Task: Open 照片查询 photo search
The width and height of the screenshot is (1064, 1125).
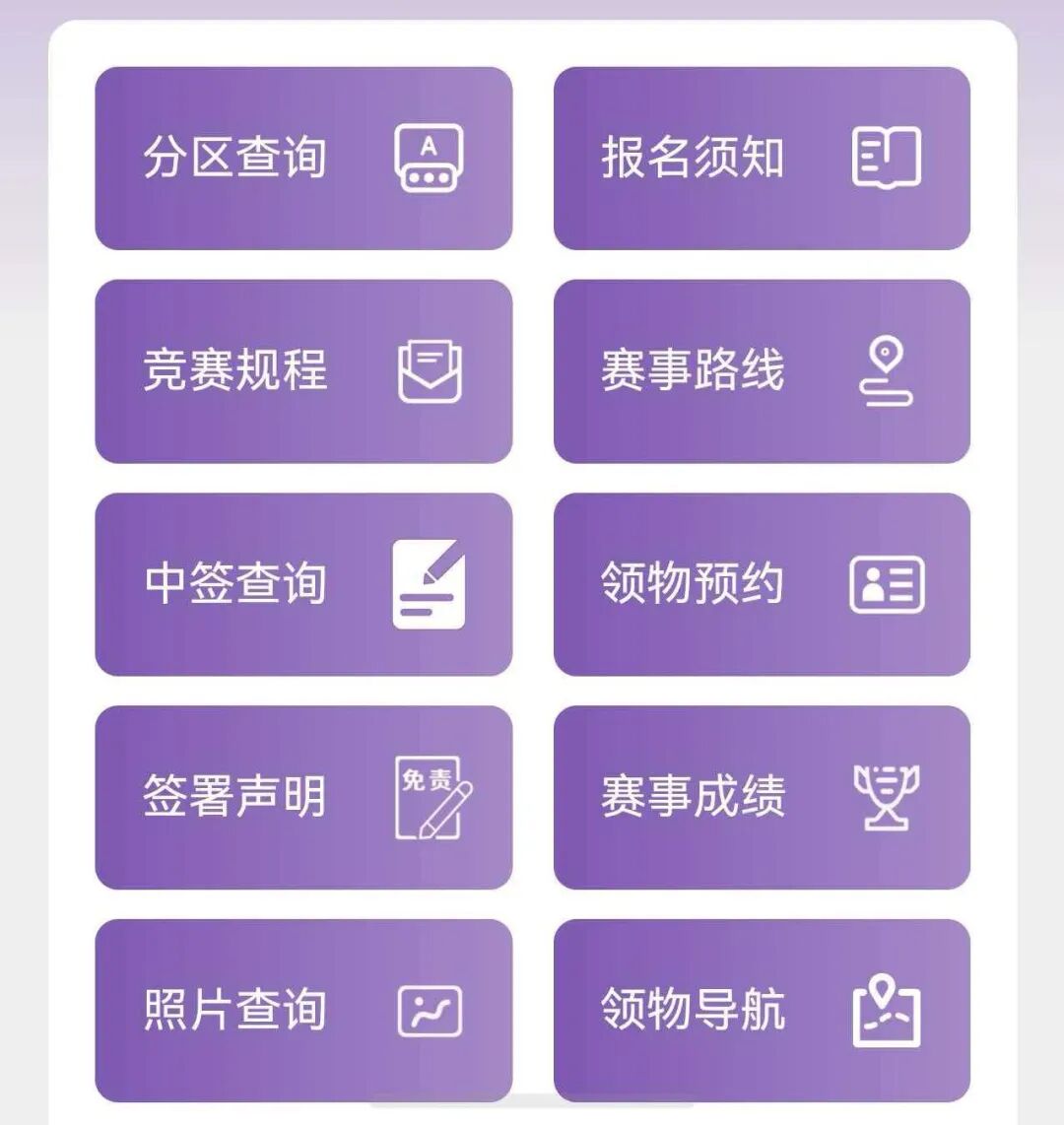Action: tap(303, 1010)
